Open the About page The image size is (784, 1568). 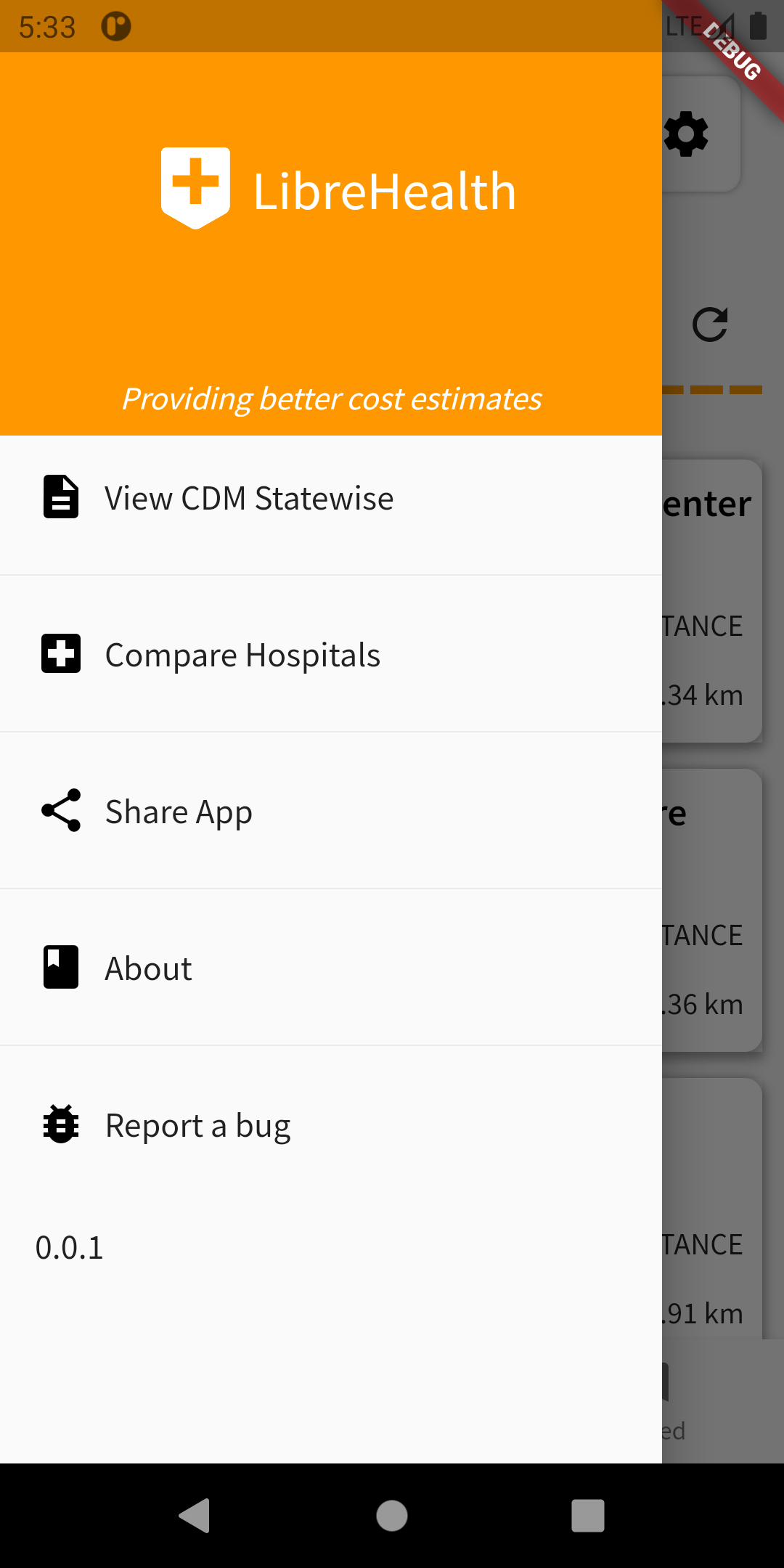click(x=331, y=968)
